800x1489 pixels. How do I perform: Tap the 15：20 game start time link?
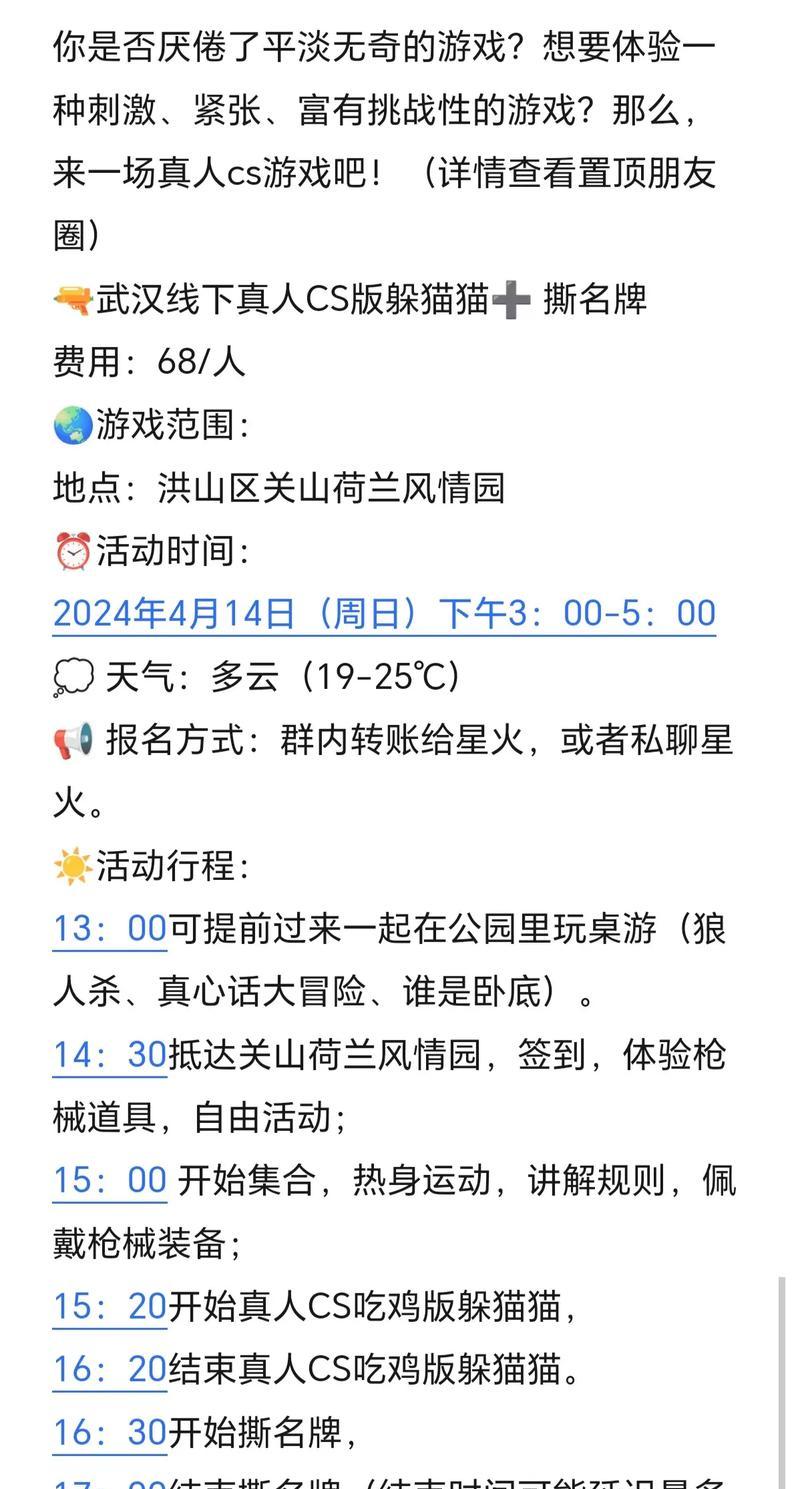click(x=109, y=1307)
